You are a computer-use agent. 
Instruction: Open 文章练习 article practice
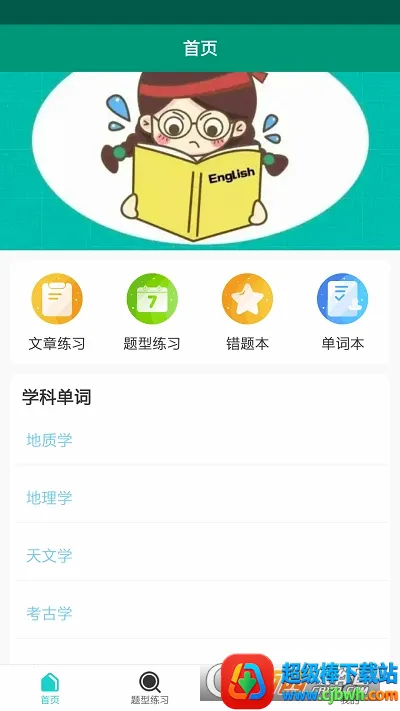57,312
